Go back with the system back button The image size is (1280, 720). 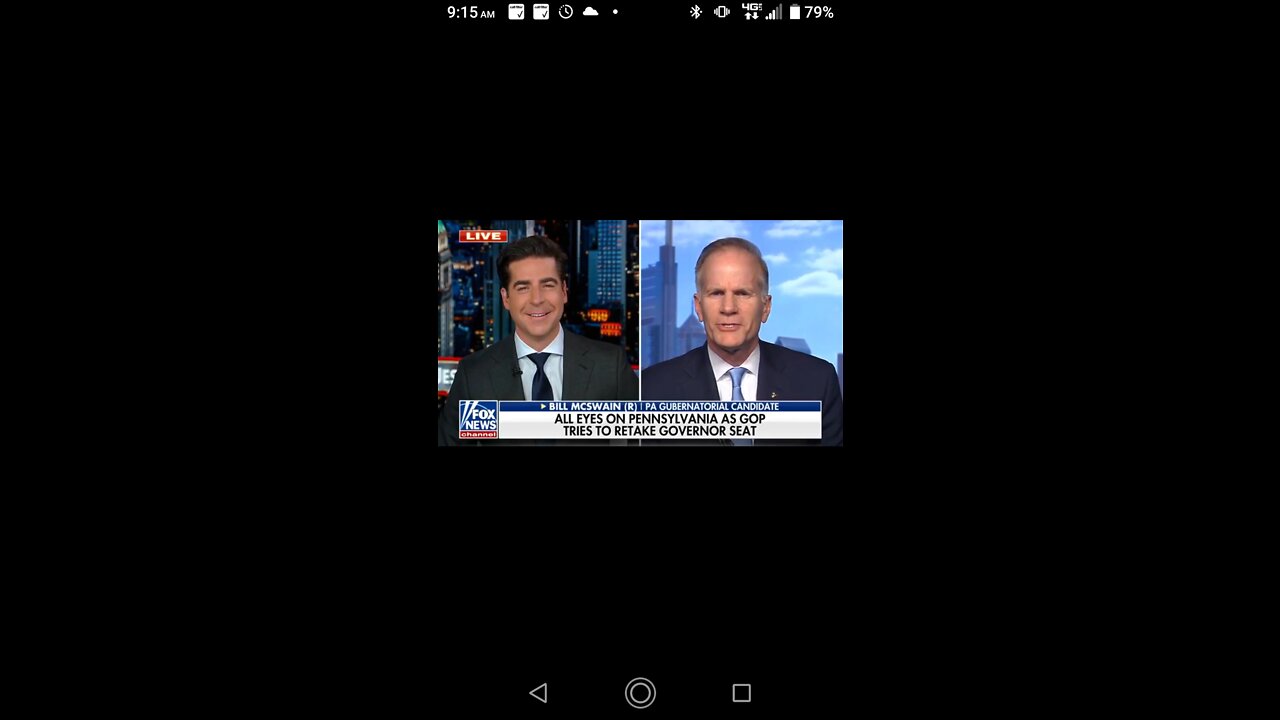pyautogui.click(x=538, y=693)
